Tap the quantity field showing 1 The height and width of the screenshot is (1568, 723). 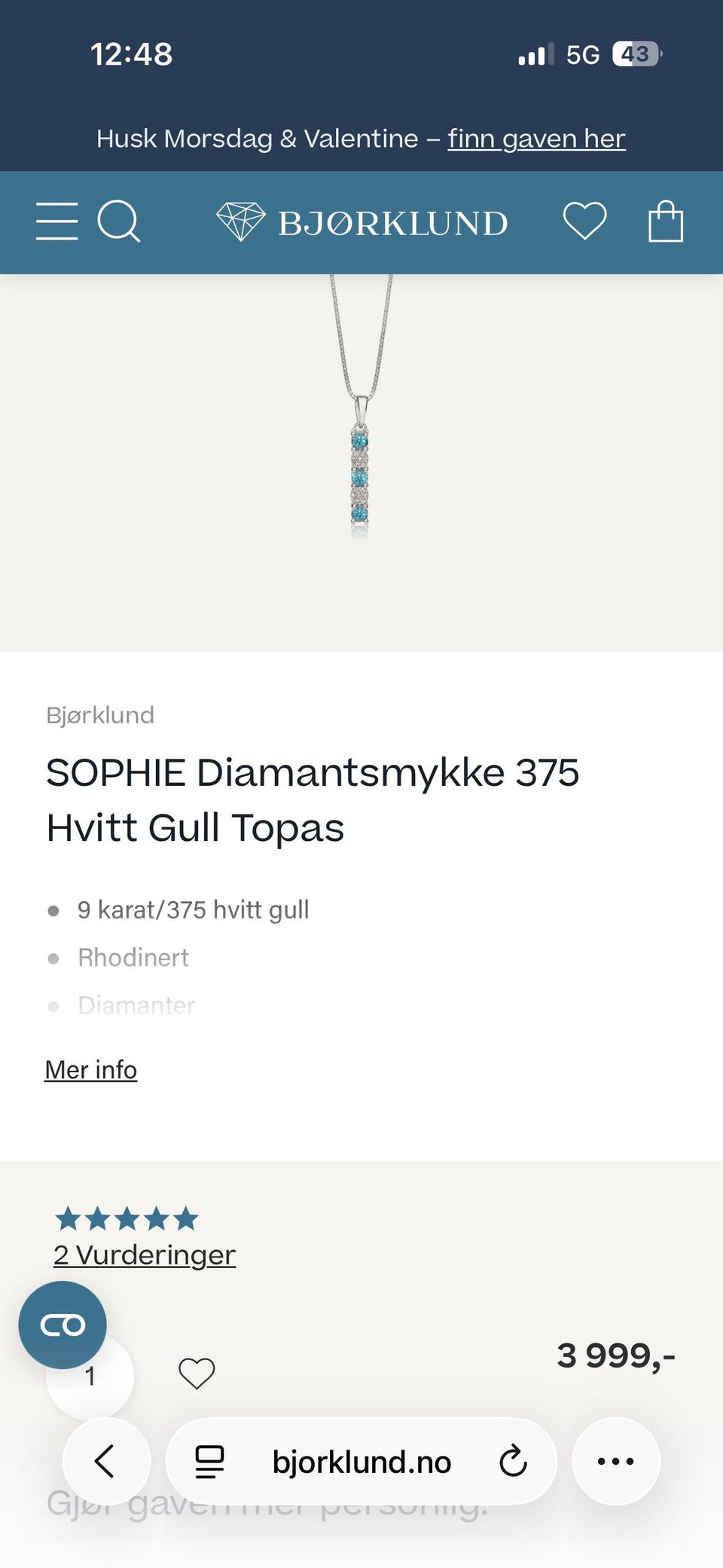90,1375
